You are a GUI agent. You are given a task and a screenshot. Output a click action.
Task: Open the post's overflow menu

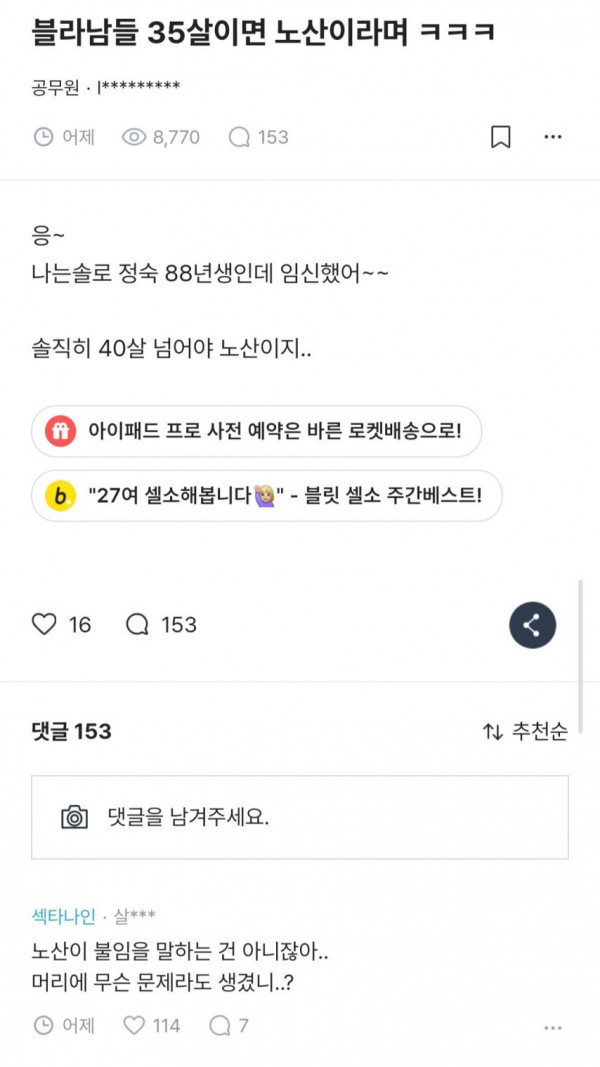coord(553,137)
